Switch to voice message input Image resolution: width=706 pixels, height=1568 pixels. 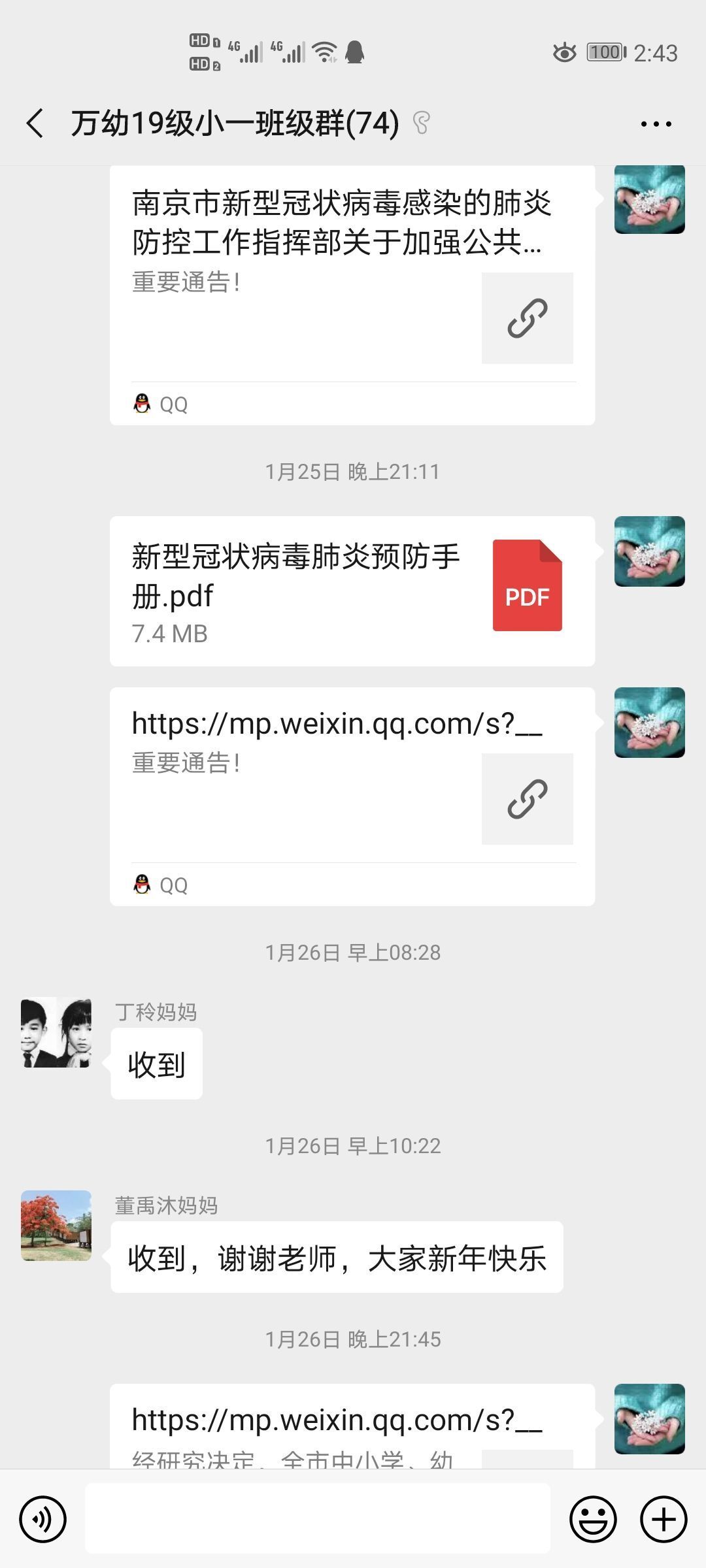[x=43, y=1519]
